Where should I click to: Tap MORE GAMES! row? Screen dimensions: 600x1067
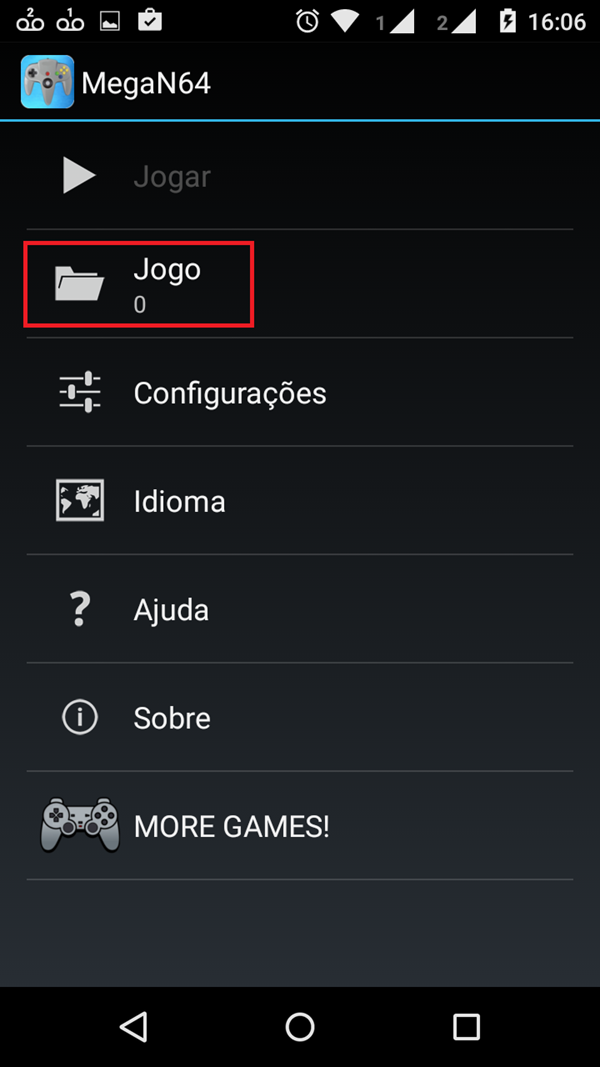(231, 826)
